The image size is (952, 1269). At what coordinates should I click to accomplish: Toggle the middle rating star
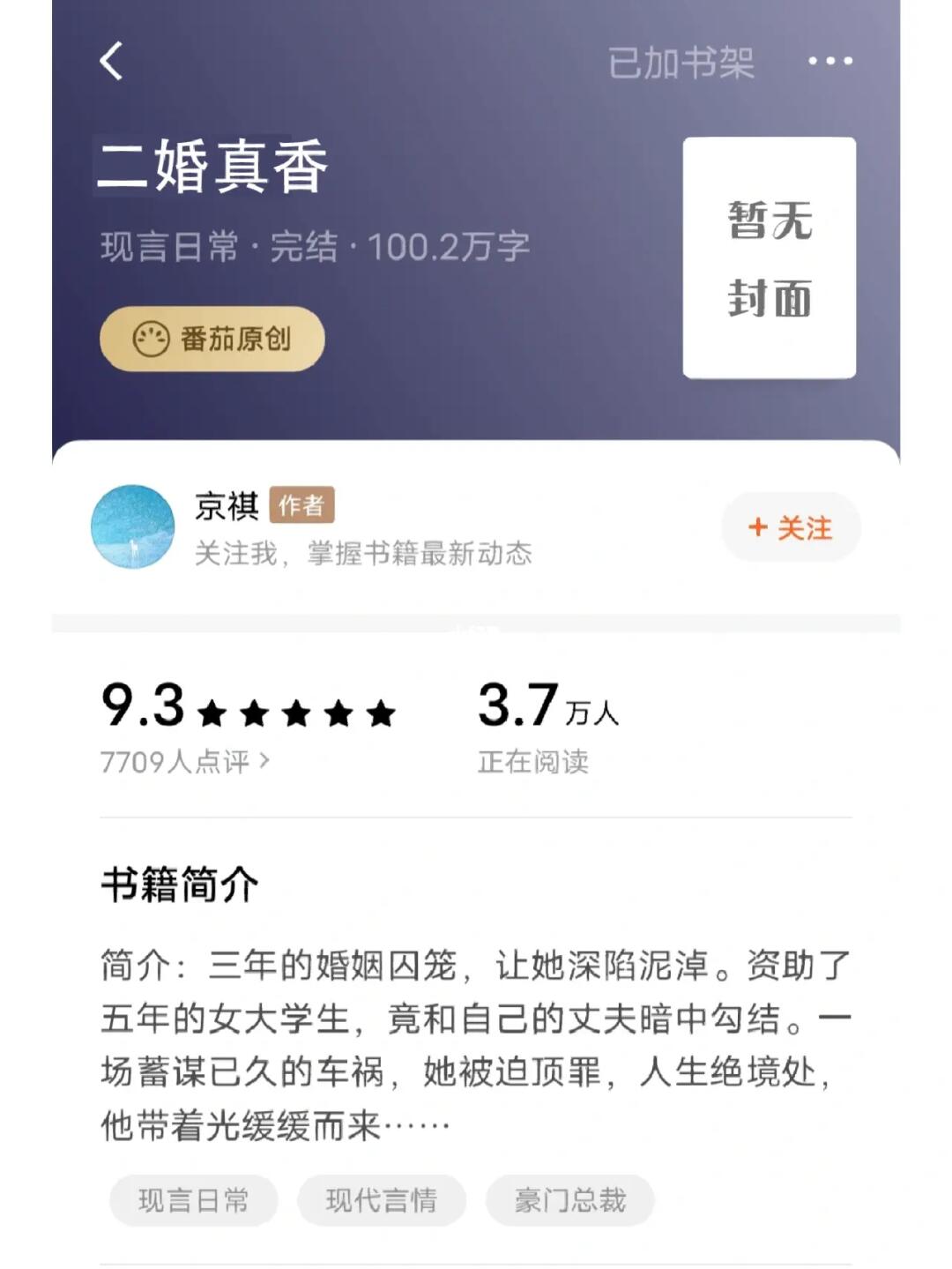point(298,713)
